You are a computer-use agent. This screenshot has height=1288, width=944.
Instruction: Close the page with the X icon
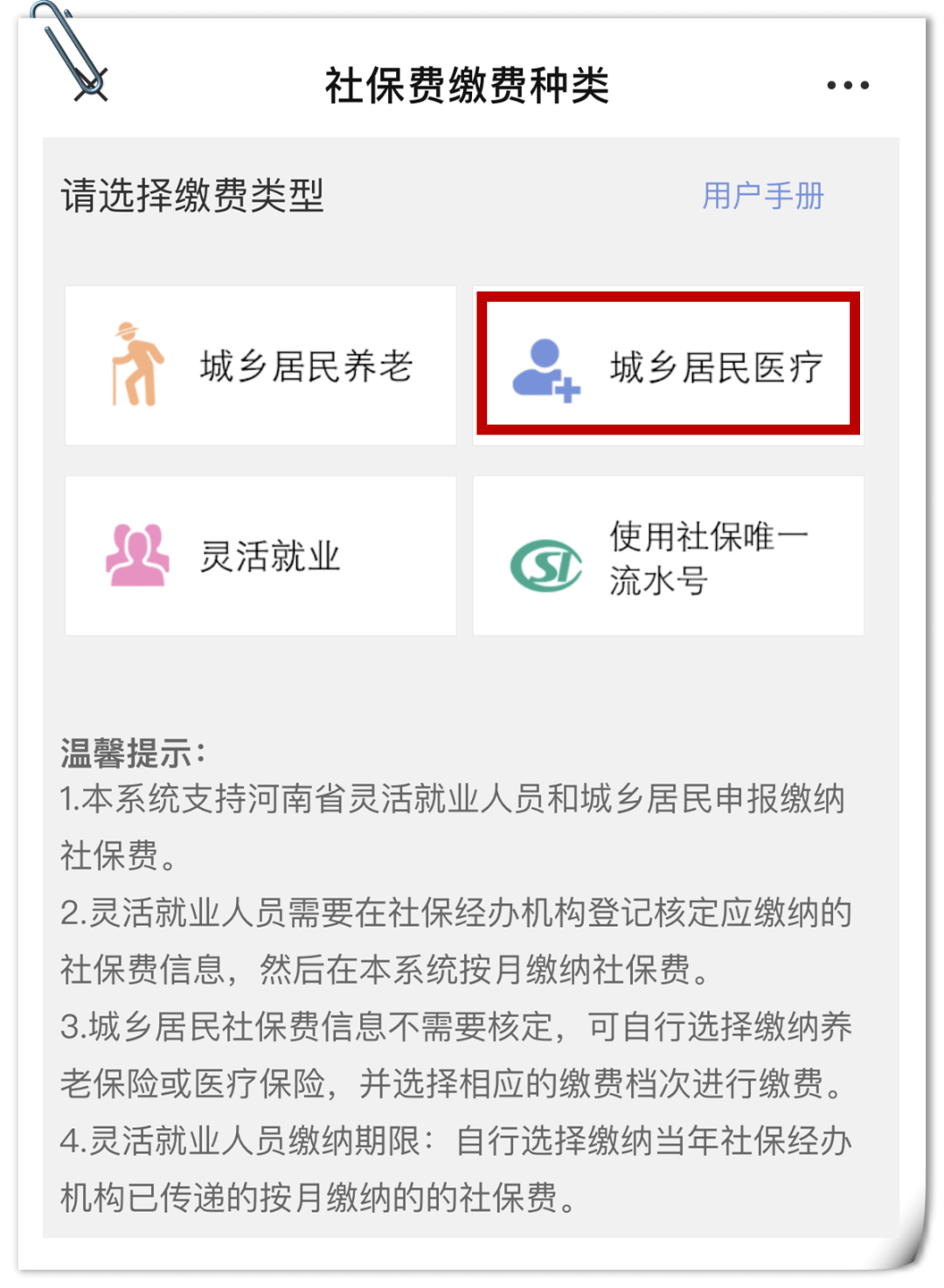(x=90, y=84)
